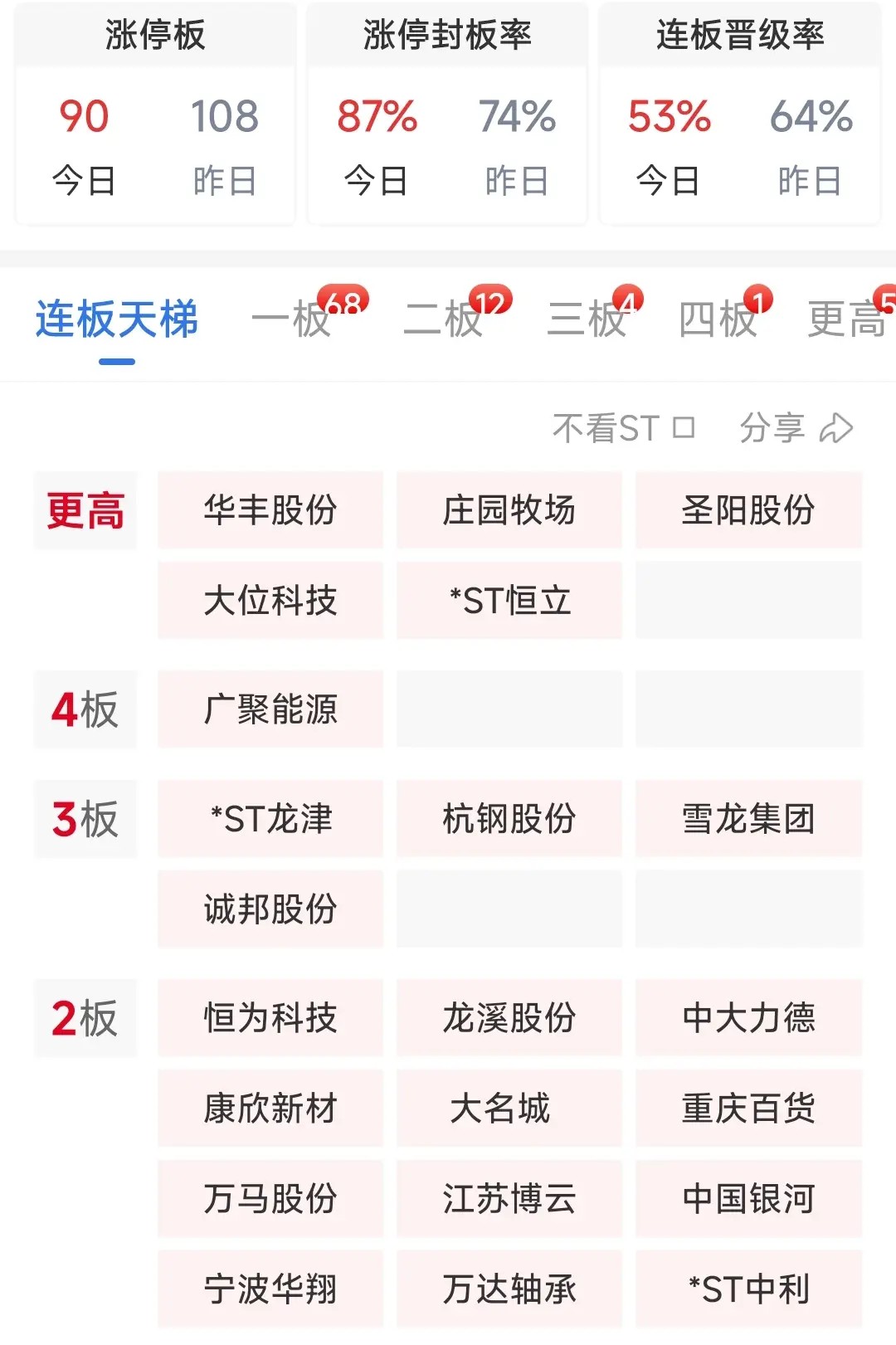
Task: Open stock 万达轴承
Action: (509, 1289)
